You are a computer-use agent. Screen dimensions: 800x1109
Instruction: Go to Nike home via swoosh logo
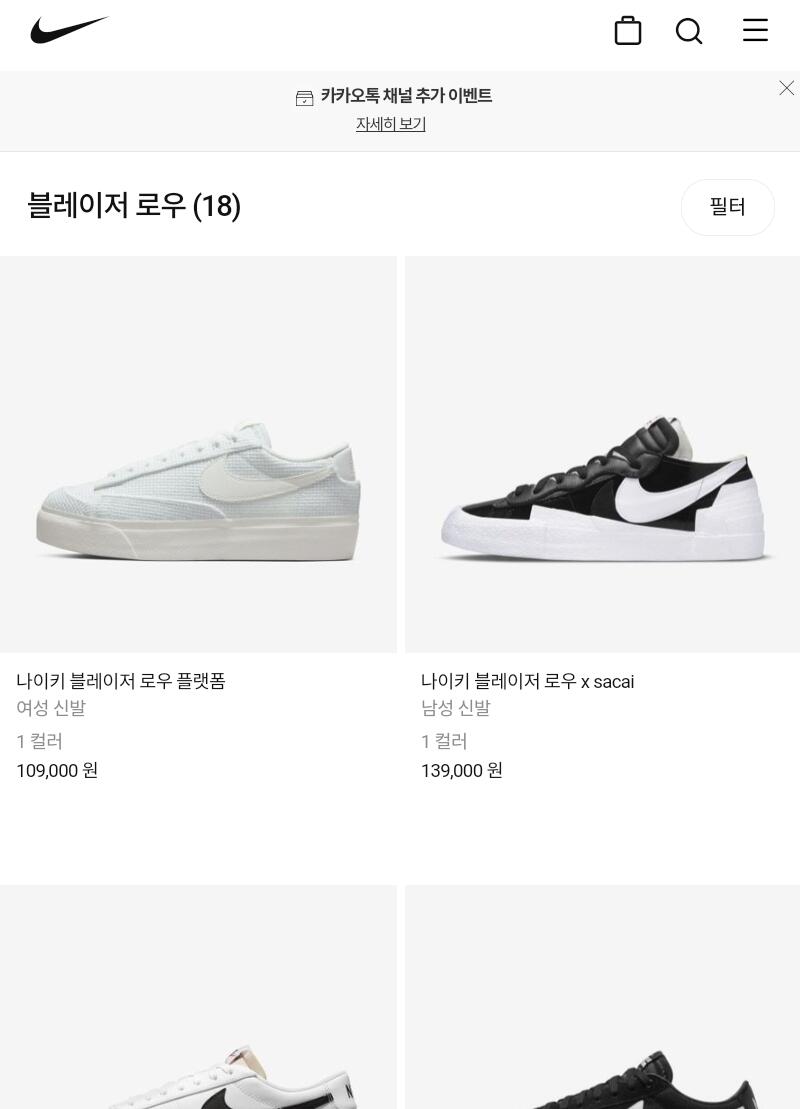pos(69,30)
